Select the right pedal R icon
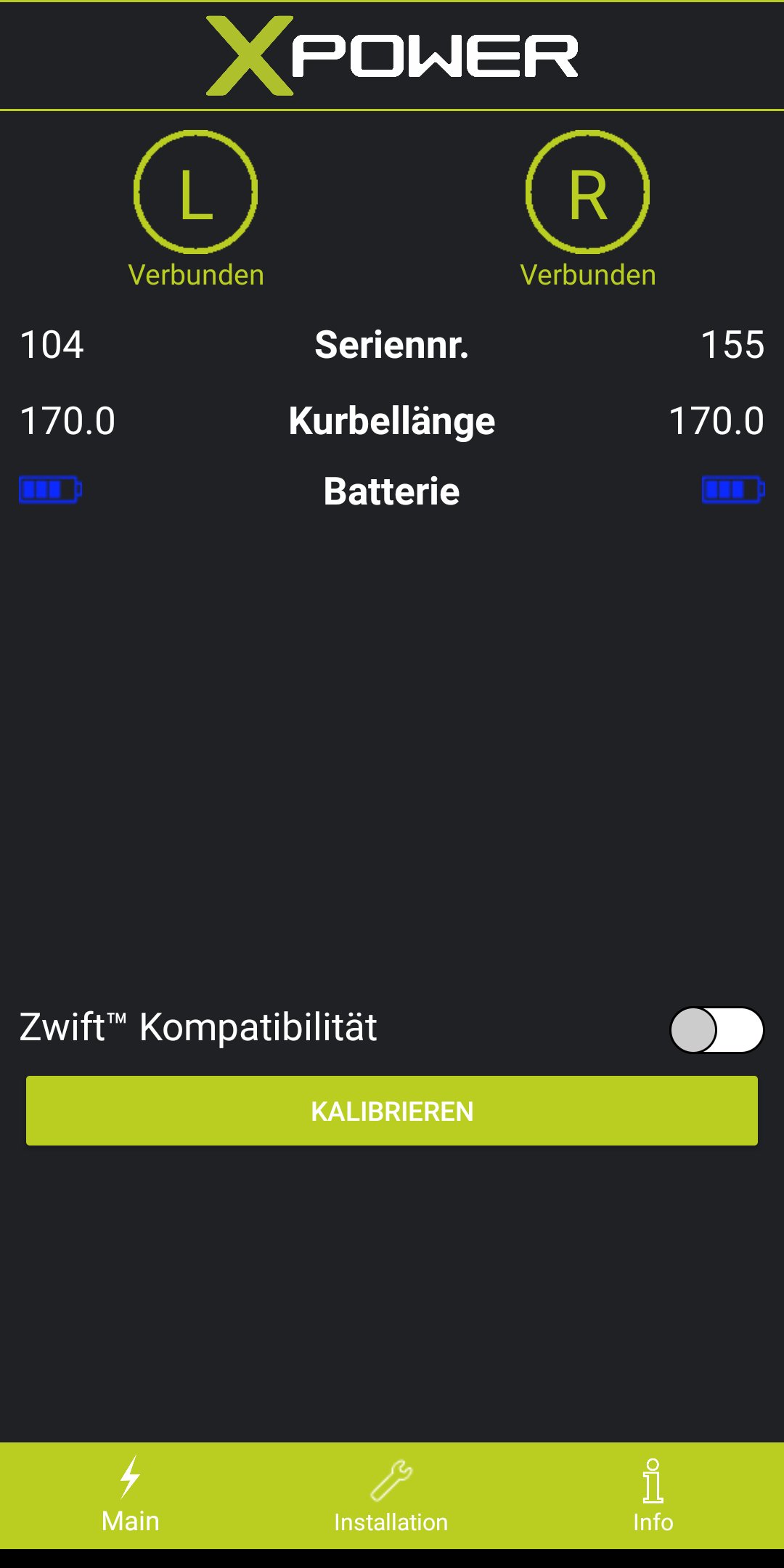Image resolution: width=784 pixels, height=1568 pixels. click(x=588, y=192)
